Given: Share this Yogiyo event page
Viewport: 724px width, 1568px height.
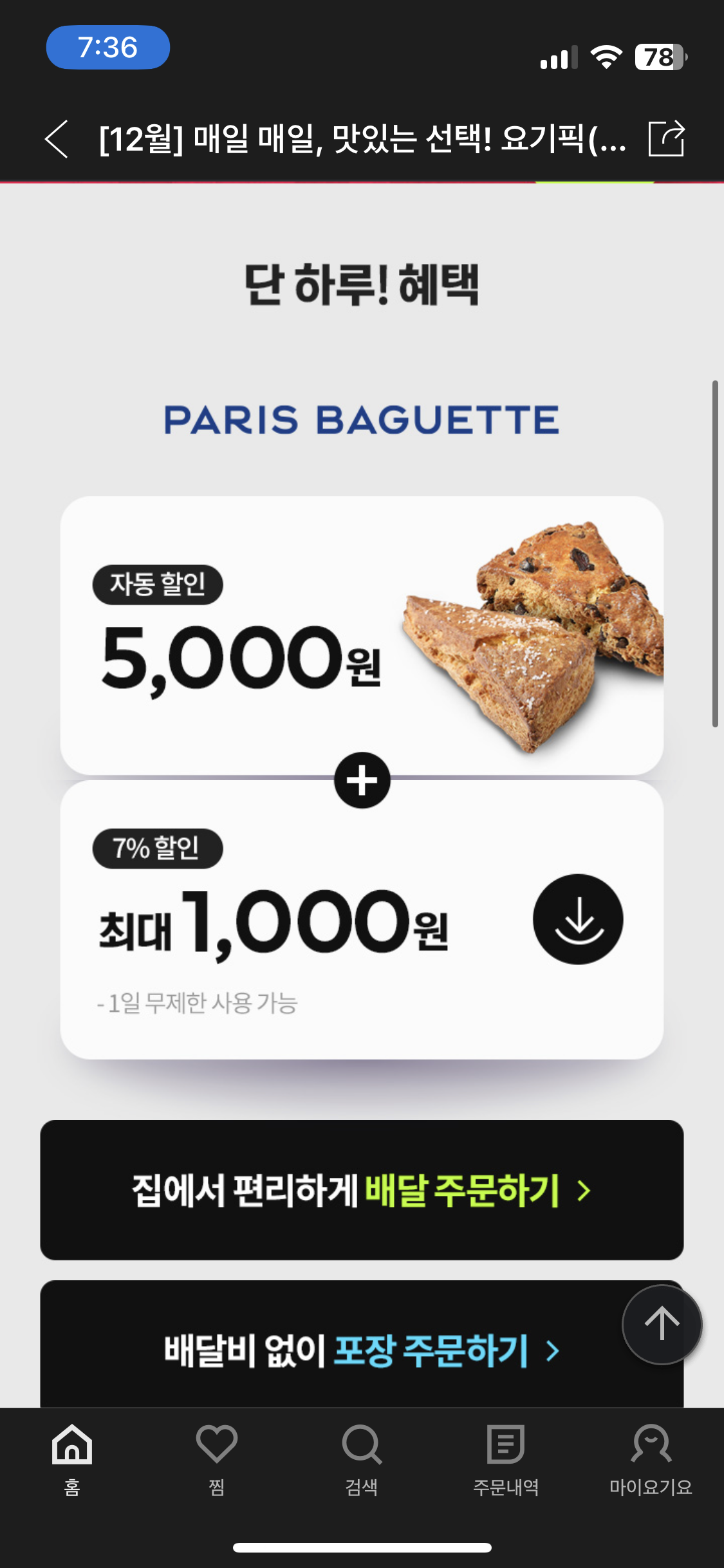Looking at the screenshot, I should click(x=666, y=138).
